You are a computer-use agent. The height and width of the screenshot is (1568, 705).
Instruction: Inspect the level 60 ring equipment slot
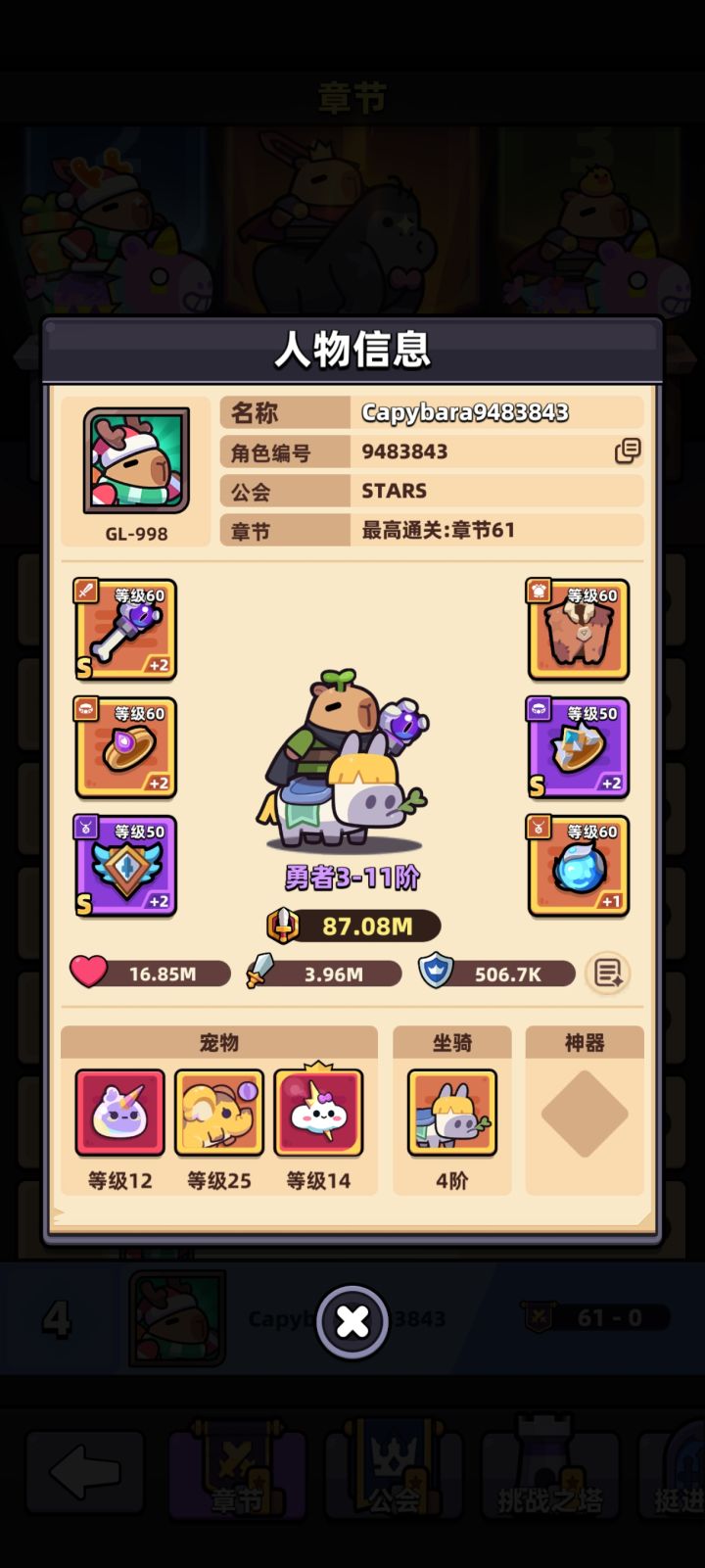(x=125, y=747)
